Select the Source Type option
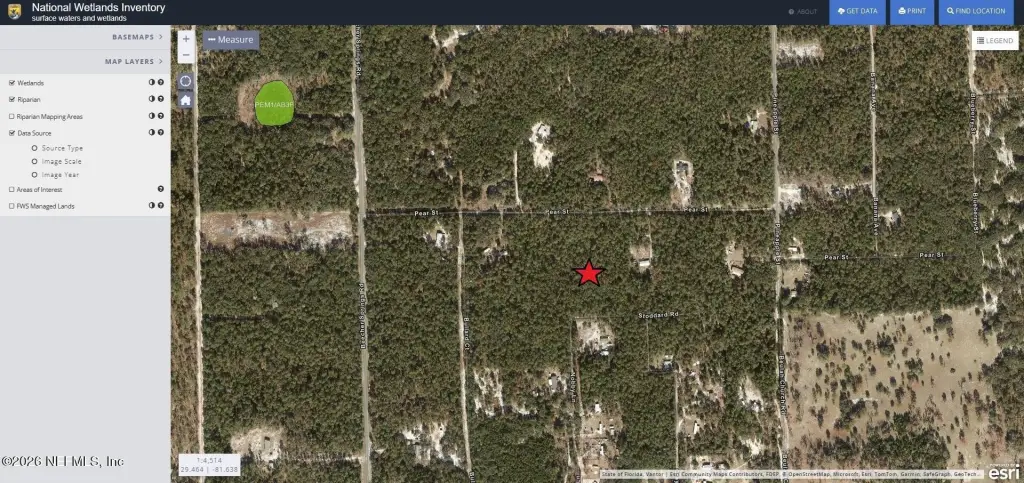The height and width of the screenshot is (483, 1024). coord(35,148)
